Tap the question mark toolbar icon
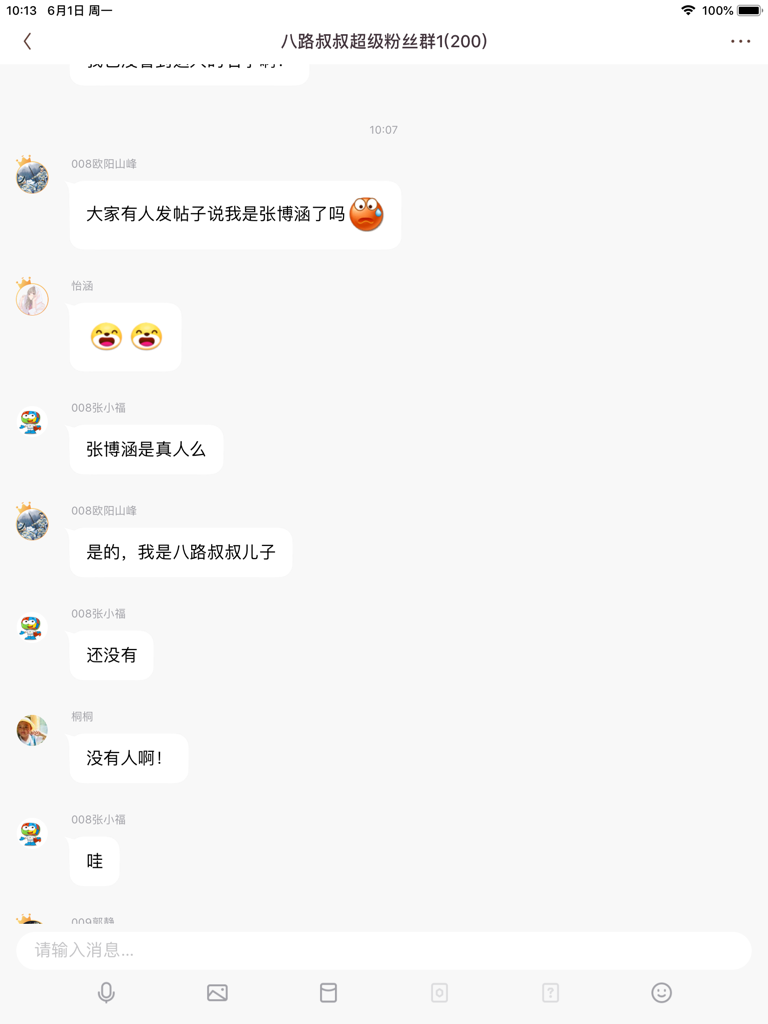 tap(550, 993)
